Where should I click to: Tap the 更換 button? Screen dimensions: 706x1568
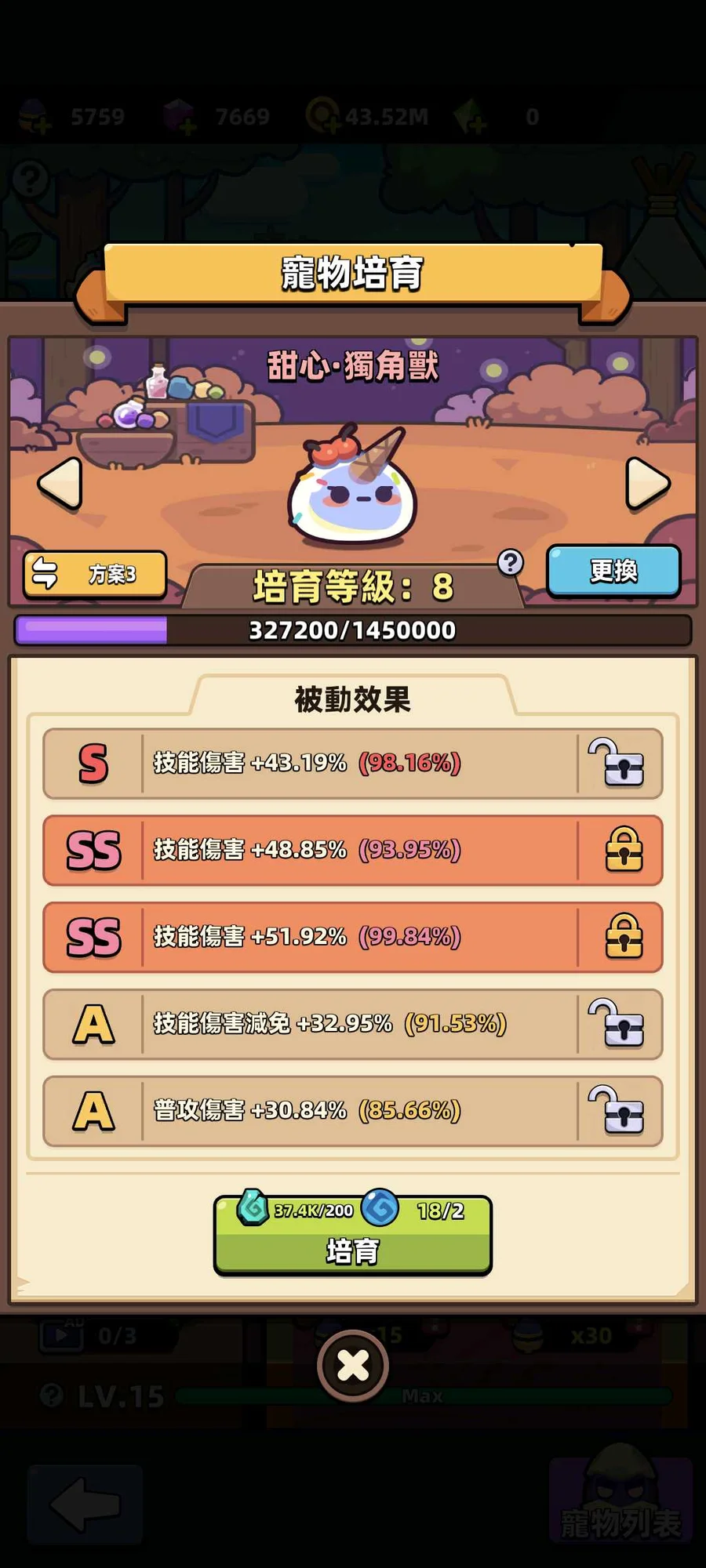[x=613, y=571]
